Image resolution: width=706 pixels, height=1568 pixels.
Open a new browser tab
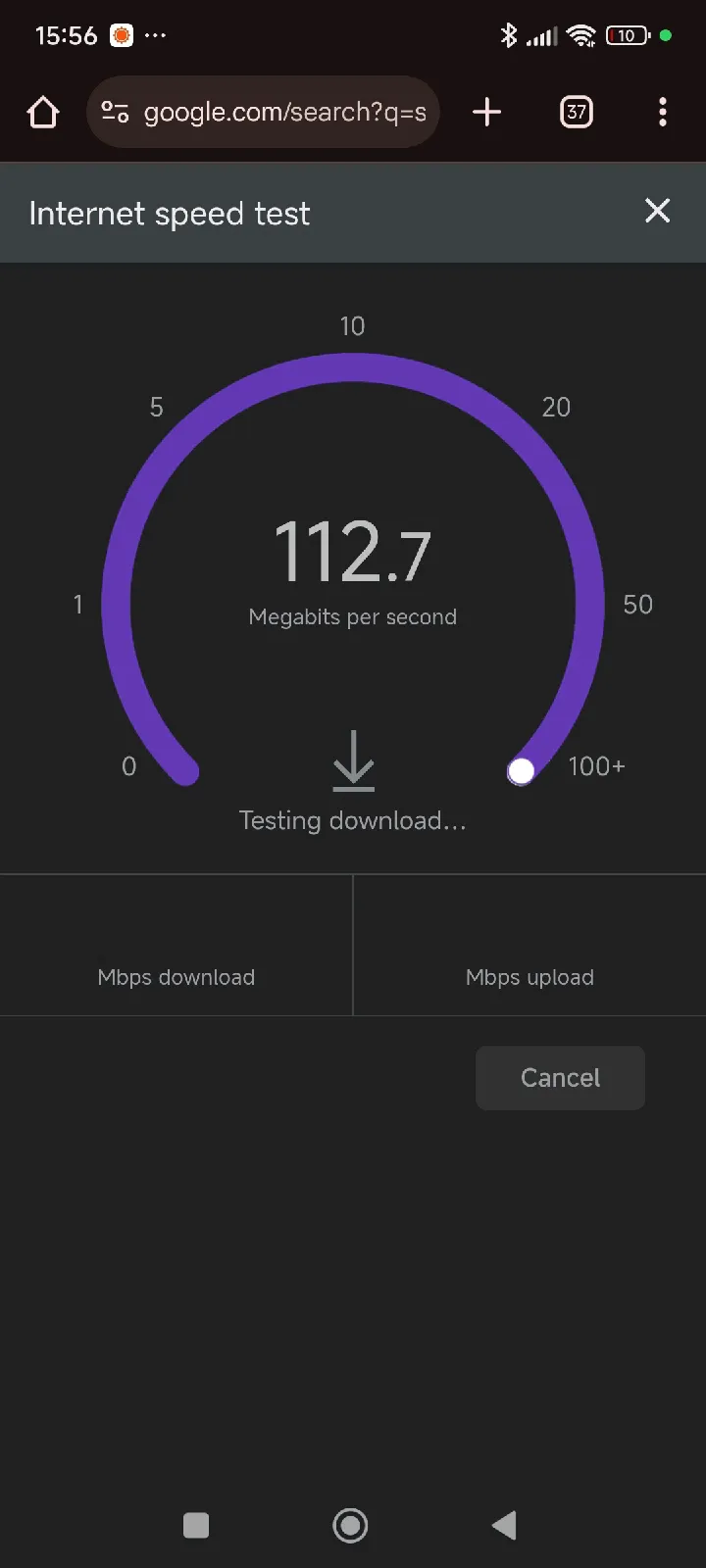pos(486,113)
